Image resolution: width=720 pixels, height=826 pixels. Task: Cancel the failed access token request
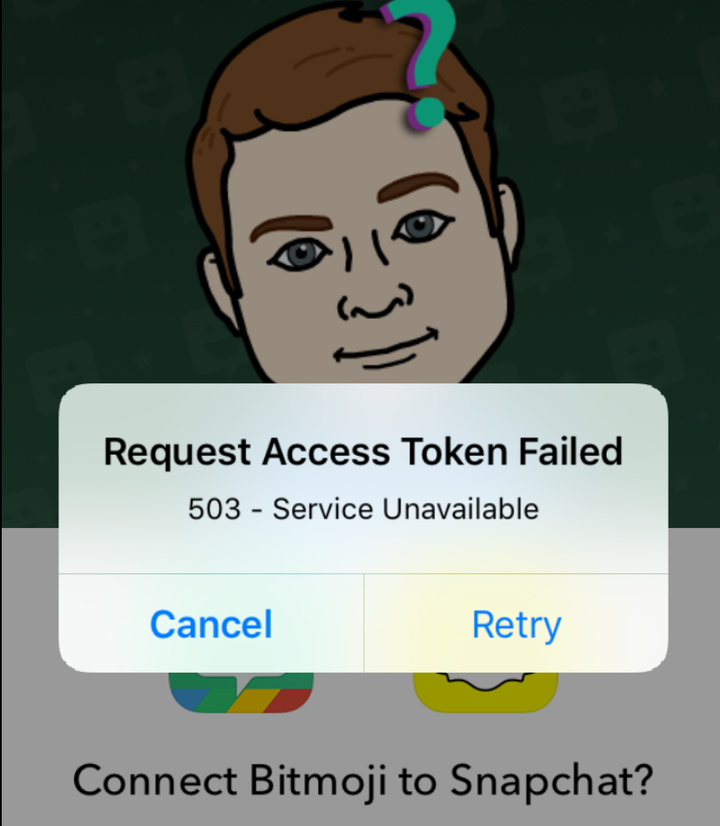pos(211,624)
